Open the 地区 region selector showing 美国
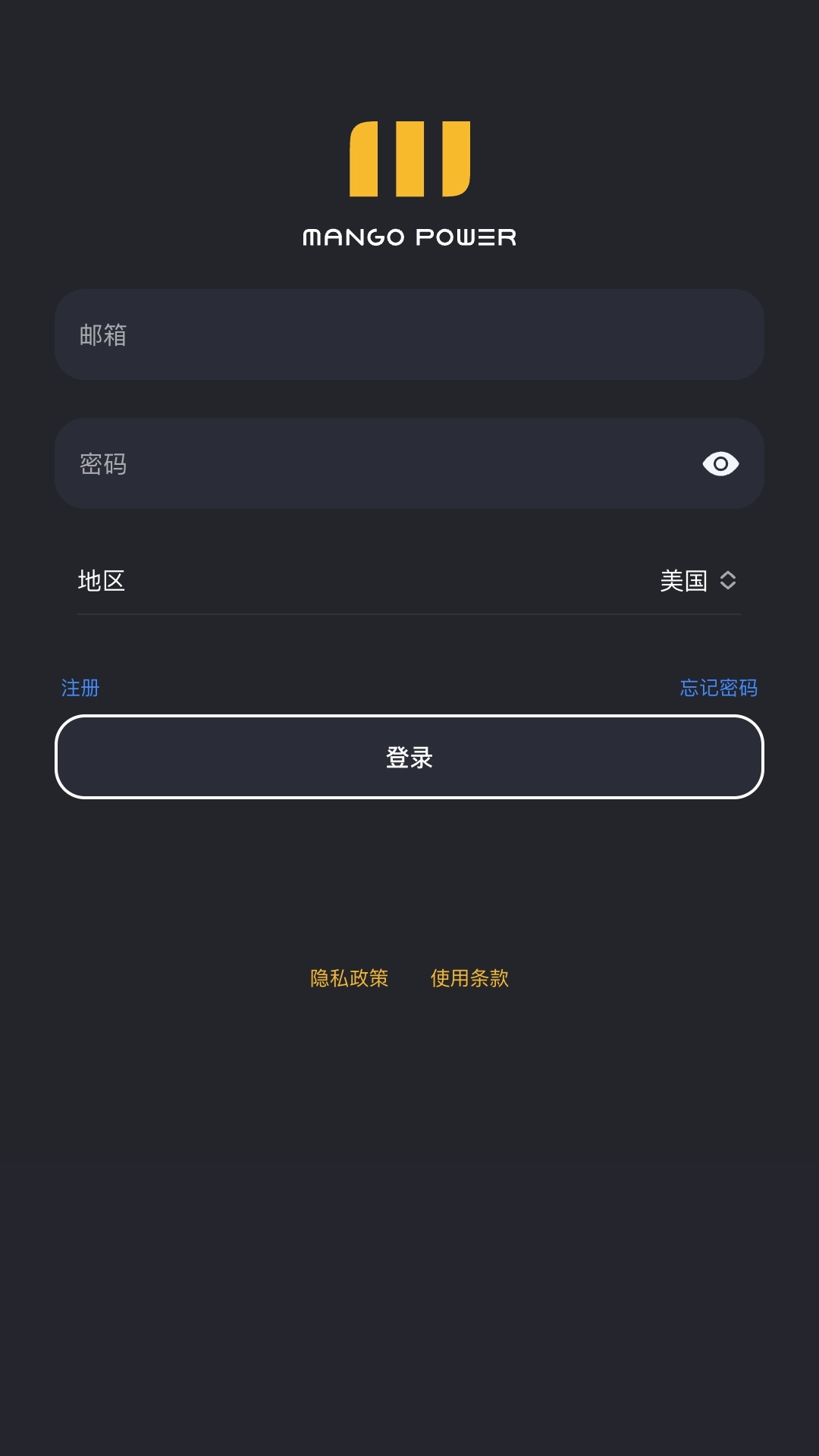The image size is (819, 1456). coord(696,581)
